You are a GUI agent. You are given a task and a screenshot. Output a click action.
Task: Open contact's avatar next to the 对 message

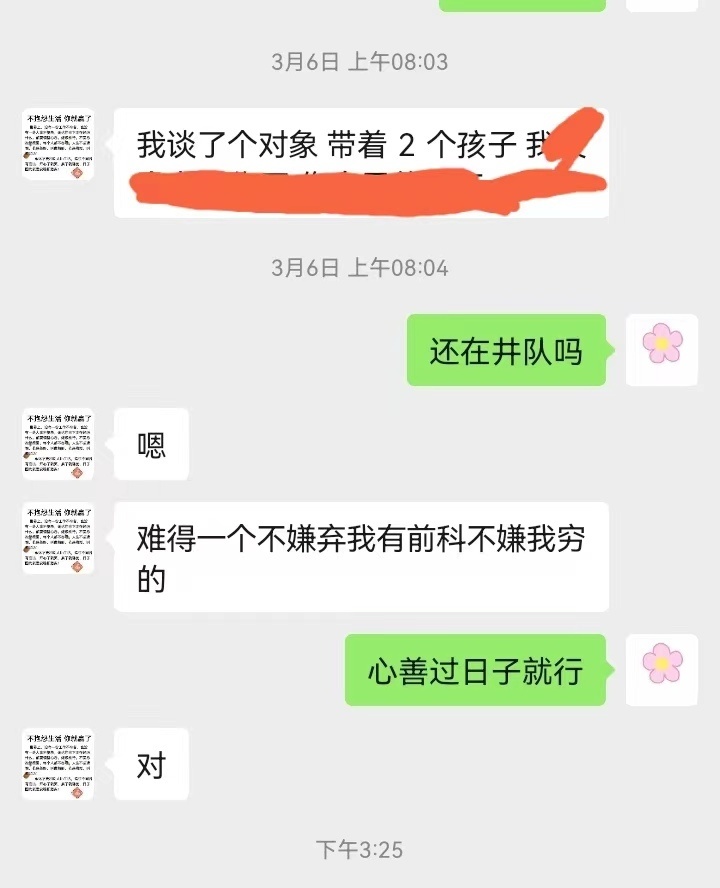(58, 764)
